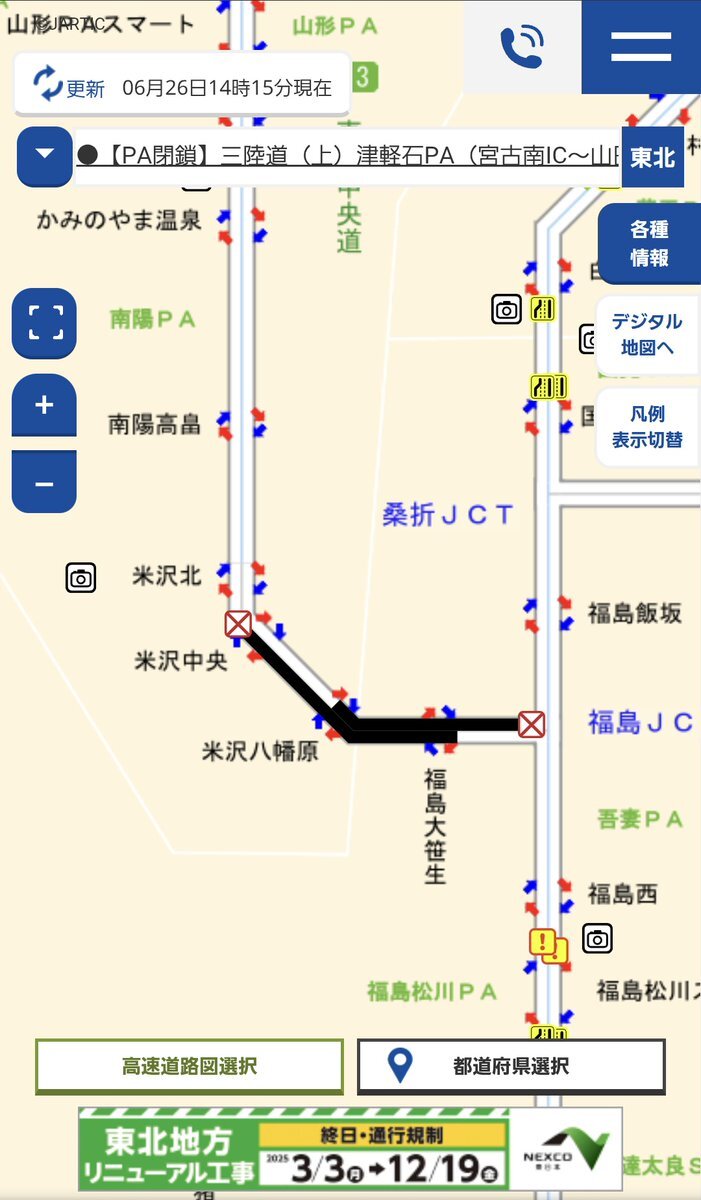The height and width of the screenshot is (1200, 701).
Task: Zoom in with the plus button
Action: coord(44,405)
